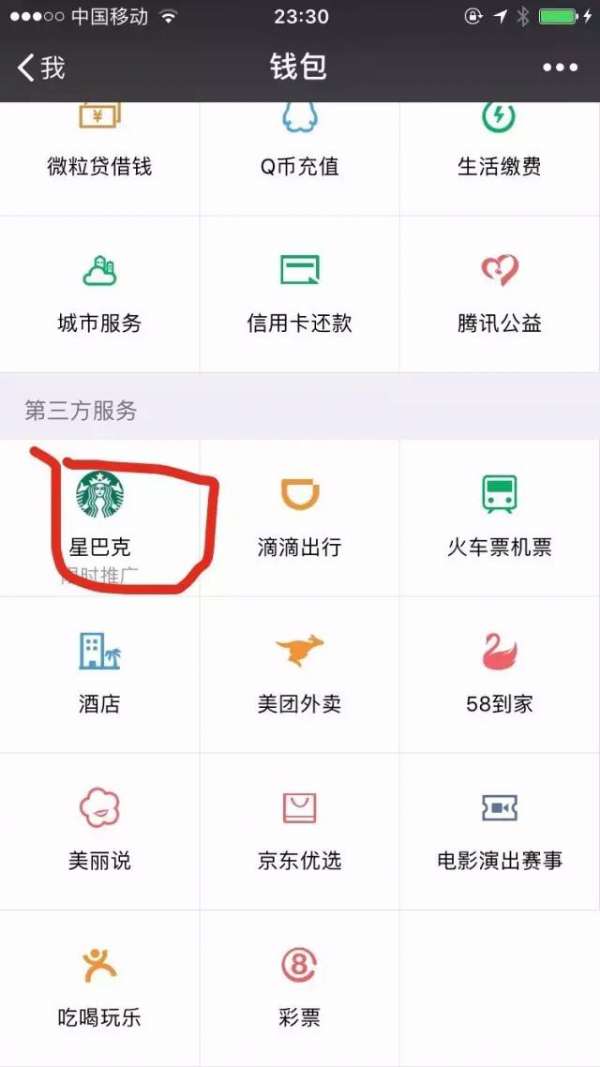Image resolution: width=600 pixels, height=1067 pixels.
Task: Launch 滴滴出行 ride service
Action: click(299, 517)
